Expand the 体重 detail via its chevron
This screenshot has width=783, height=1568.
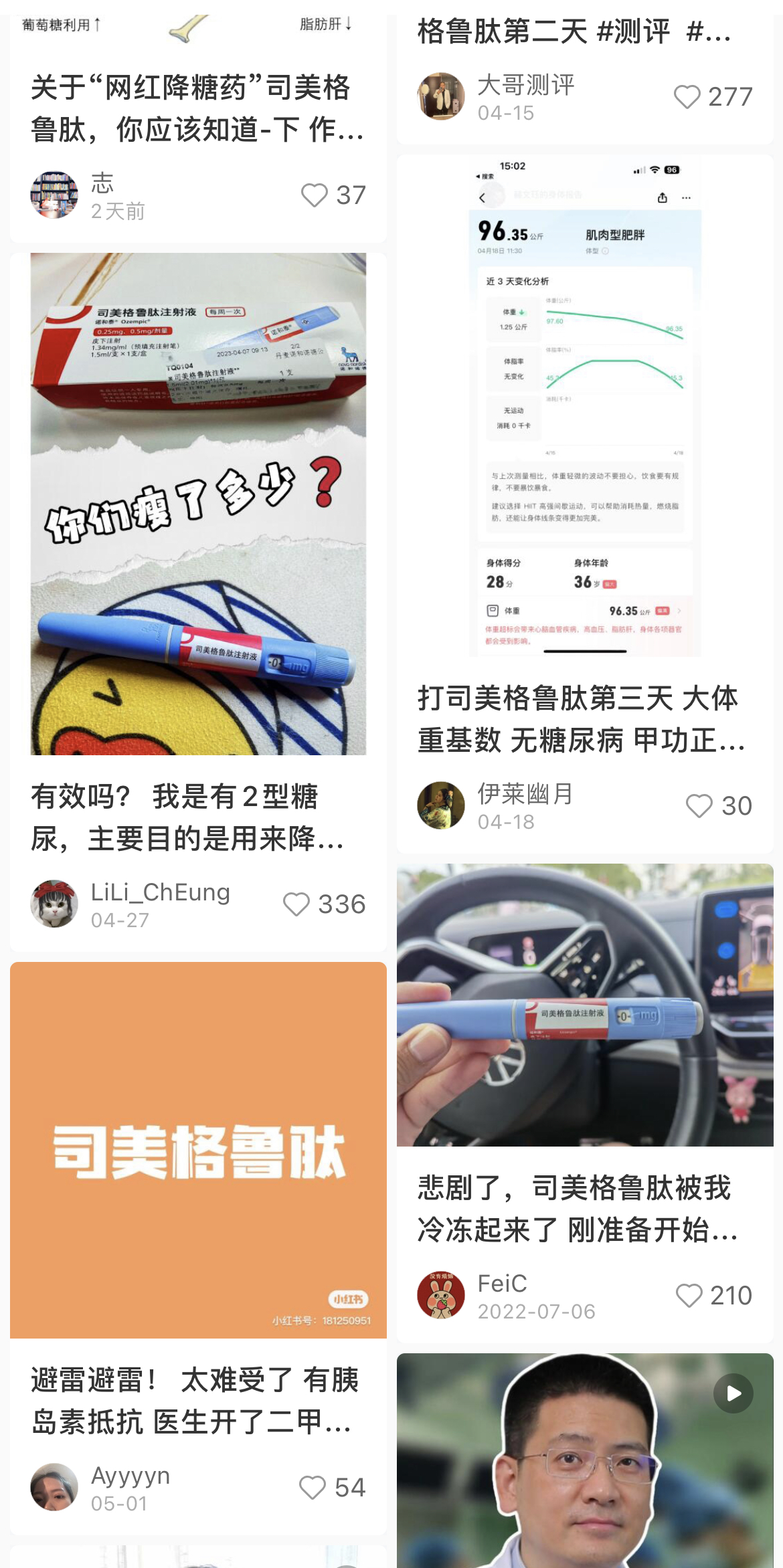pos(679,611)
